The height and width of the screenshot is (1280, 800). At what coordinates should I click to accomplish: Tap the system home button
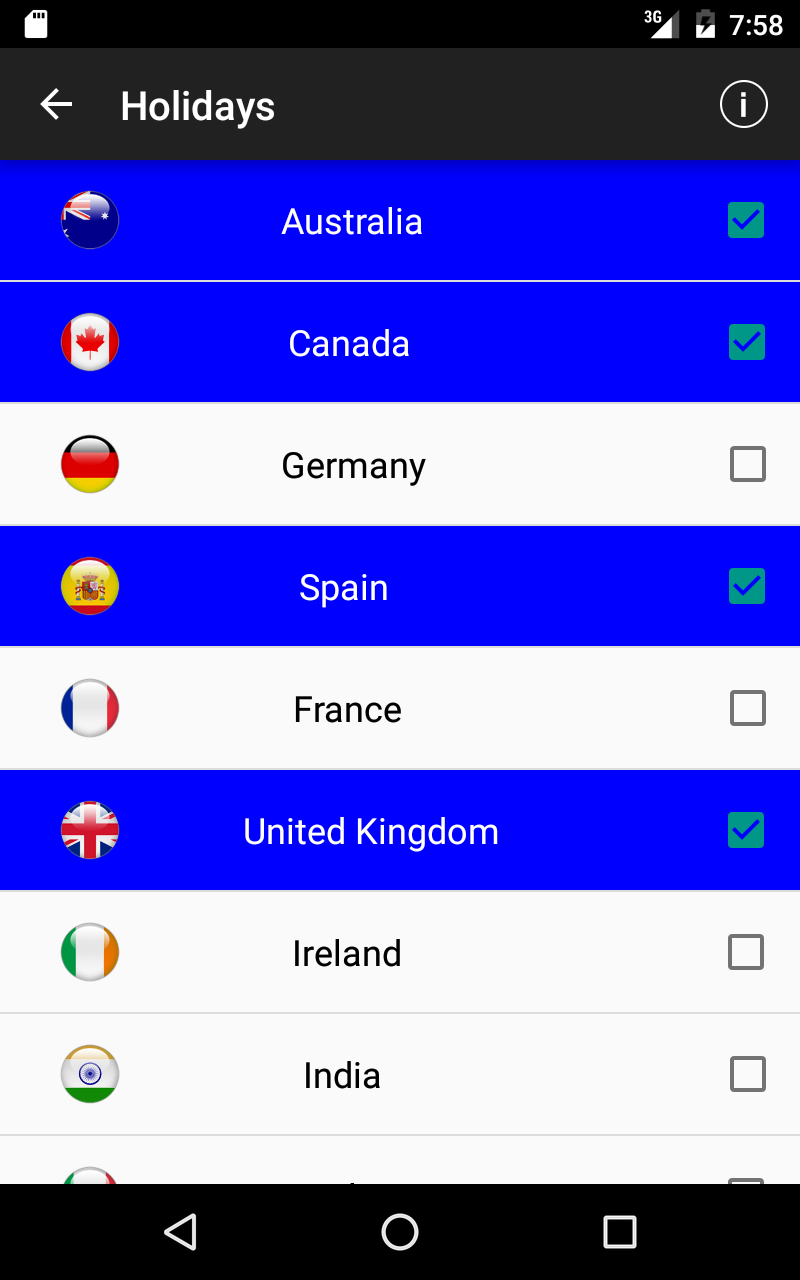point(400,1232)
